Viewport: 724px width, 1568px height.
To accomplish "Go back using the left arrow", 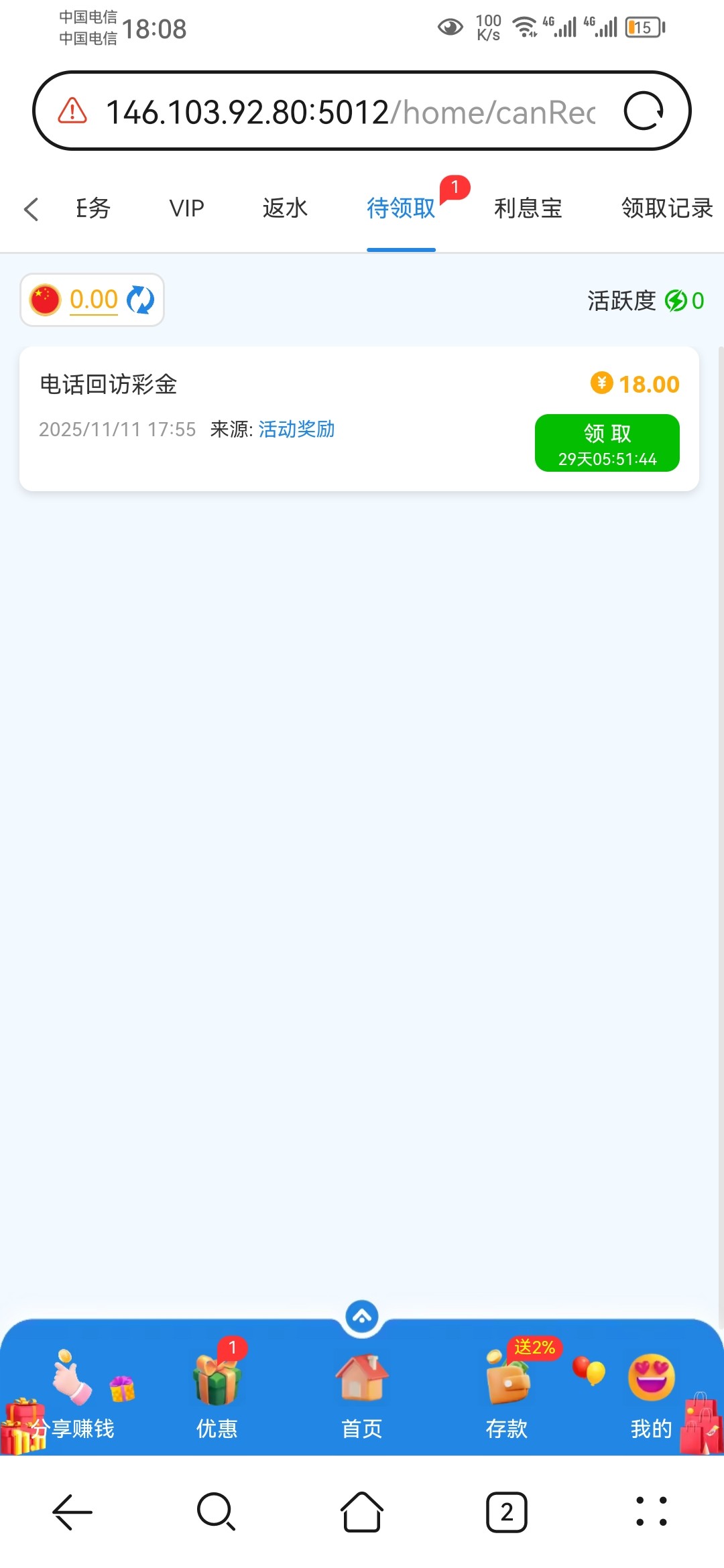I will (x=32, y=209).
